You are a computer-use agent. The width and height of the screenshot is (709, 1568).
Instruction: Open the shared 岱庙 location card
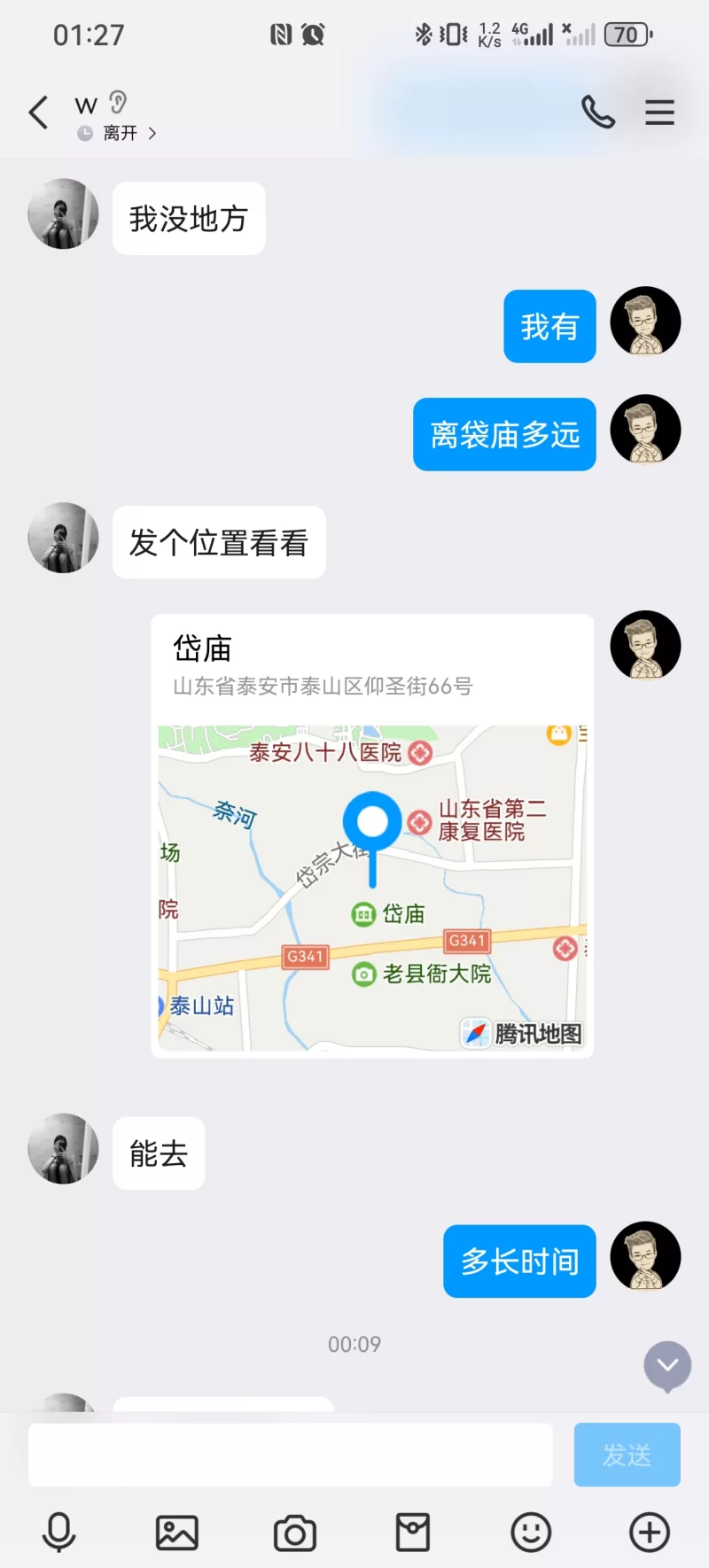372,835
